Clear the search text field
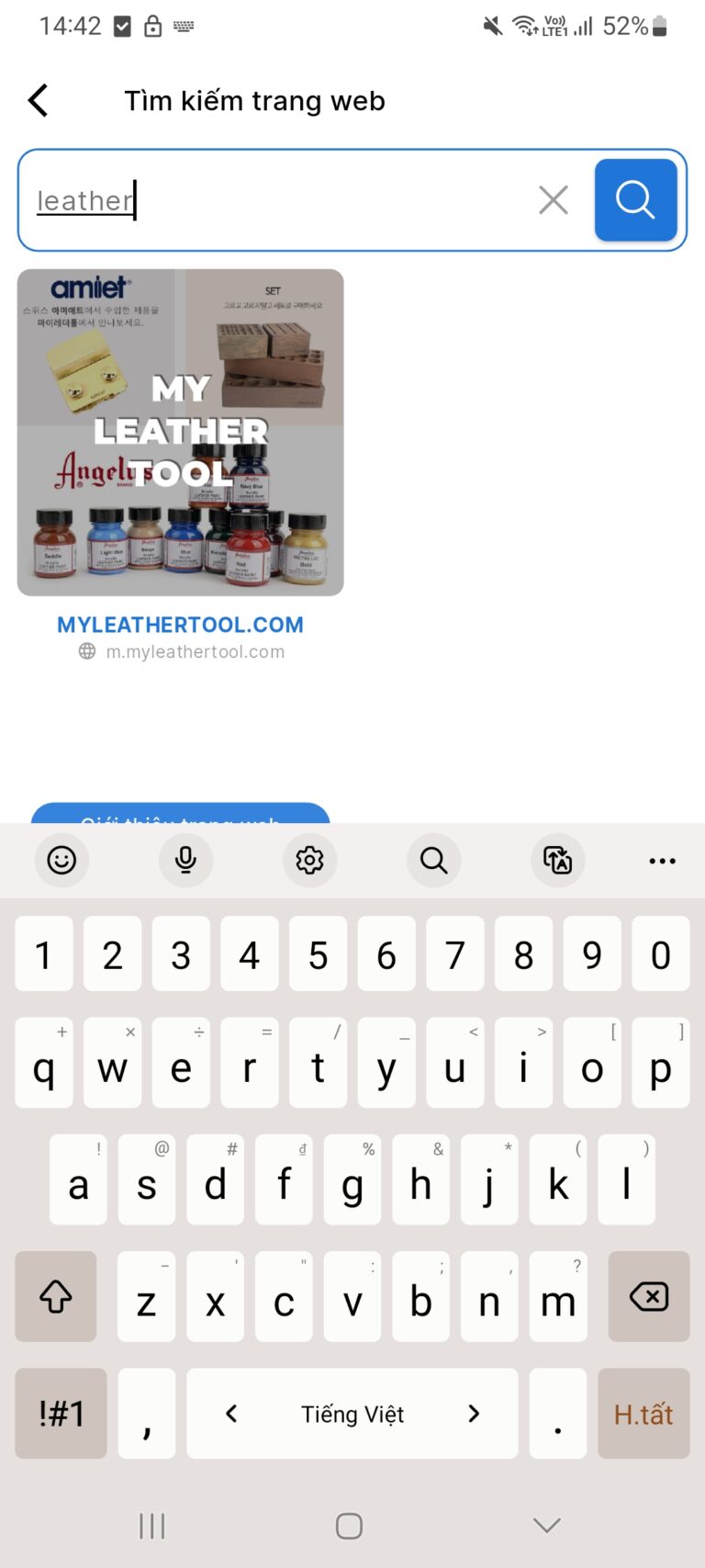This screenshot has height=1568, width=705. 553,199
